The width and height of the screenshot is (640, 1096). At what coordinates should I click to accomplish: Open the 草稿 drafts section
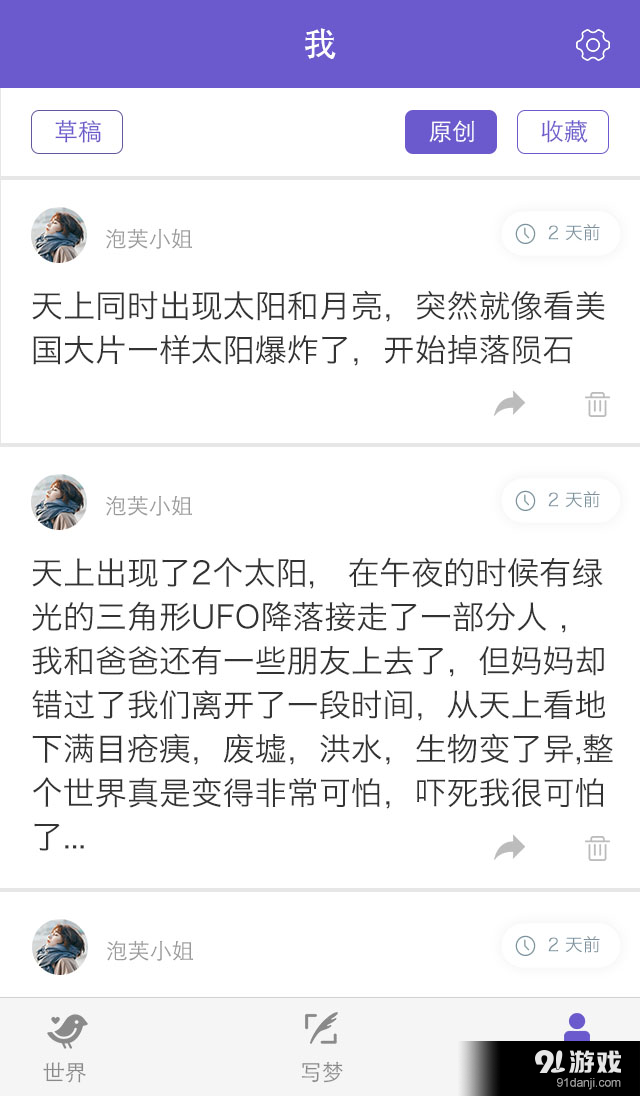(77, 132)
